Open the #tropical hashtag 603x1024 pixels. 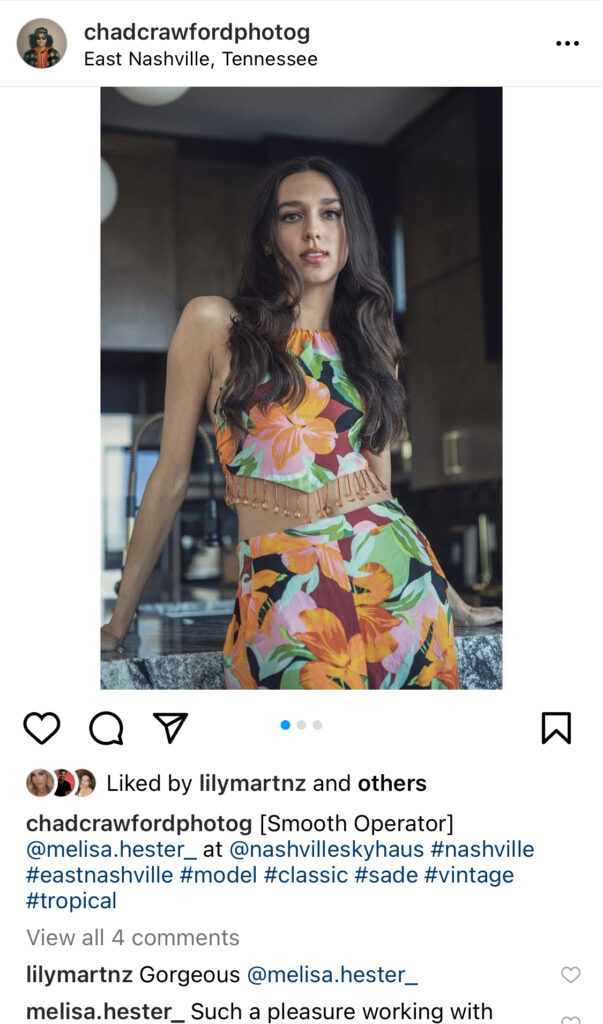pyautogui.click(x=71, y=900)
